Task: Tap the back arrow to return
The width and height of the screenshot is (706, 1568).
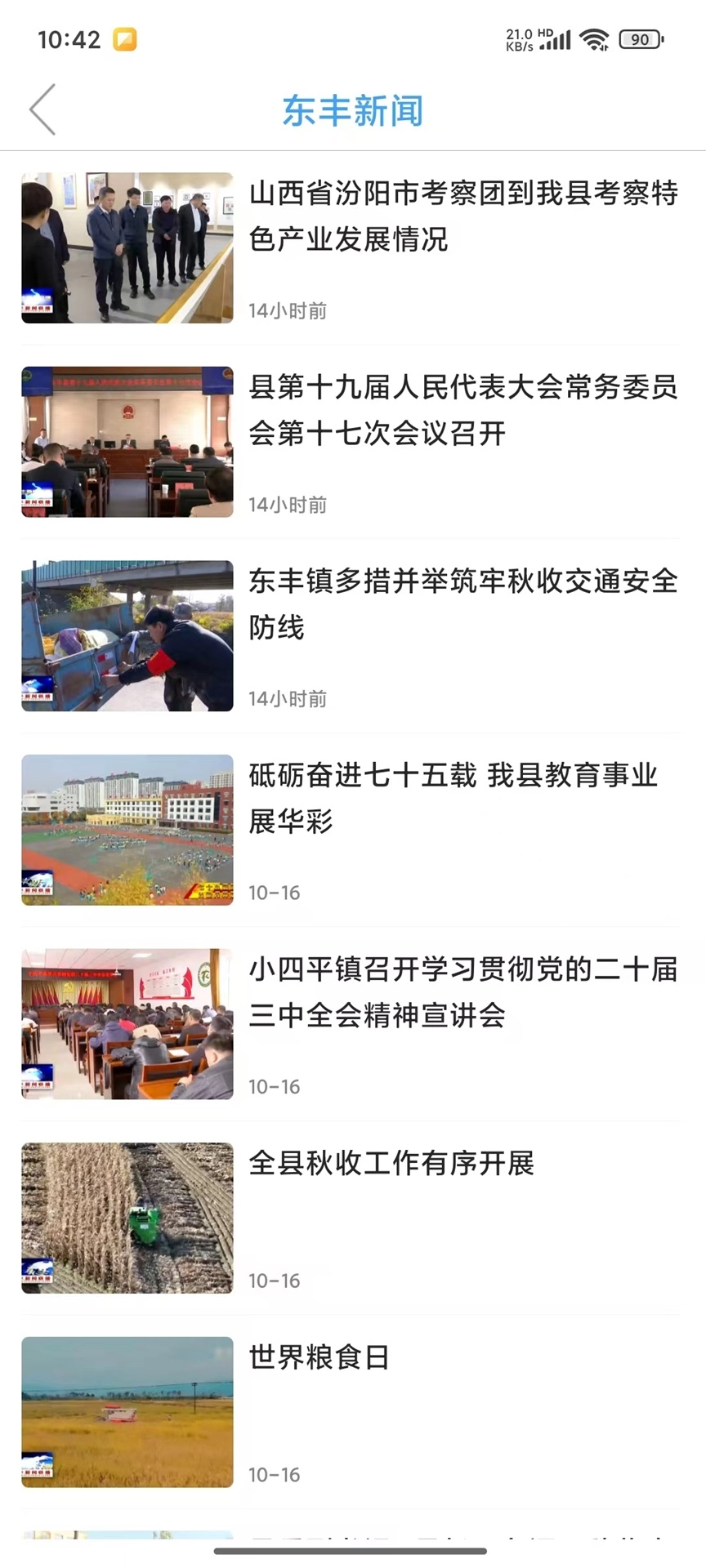Action: (42, 109)
